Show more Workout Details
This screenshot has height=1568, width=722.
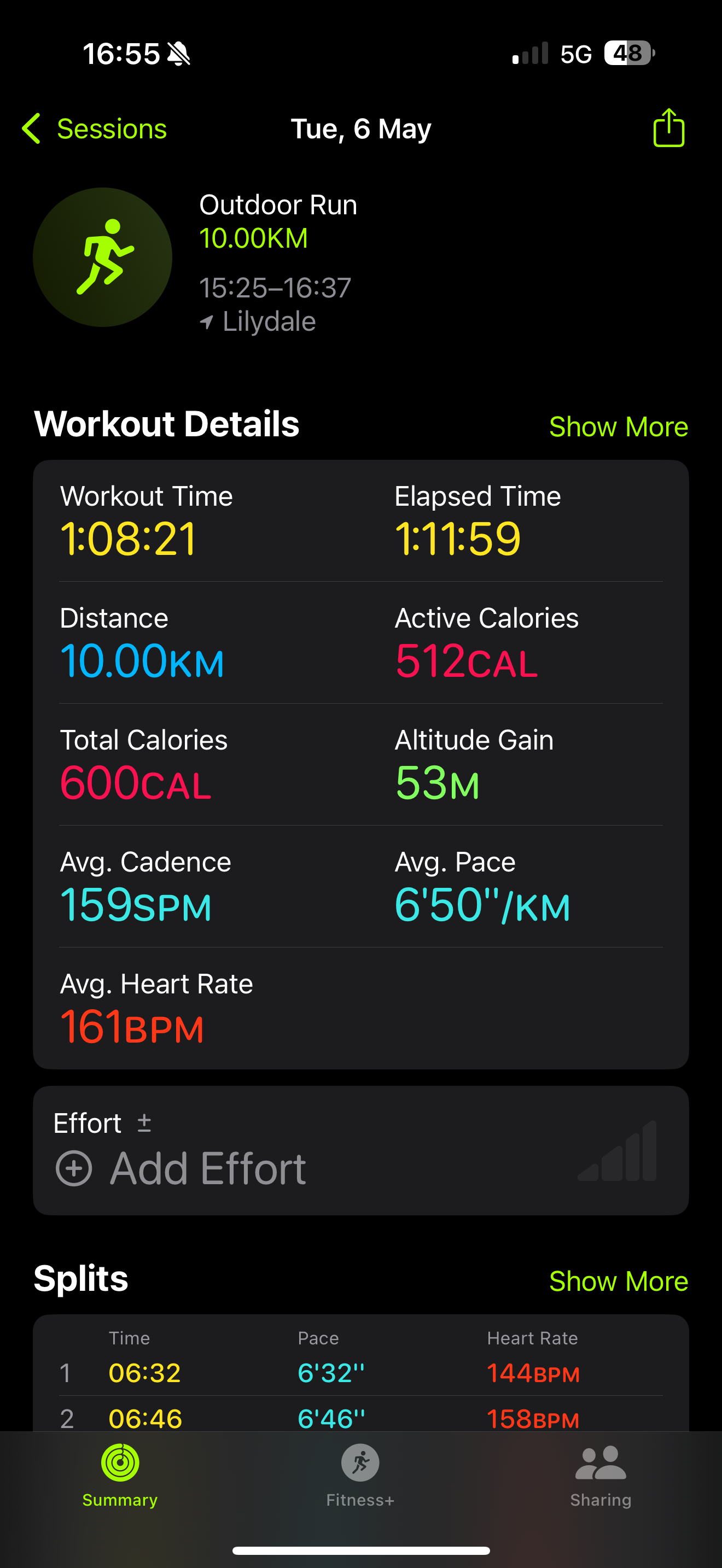coord(618,426)
